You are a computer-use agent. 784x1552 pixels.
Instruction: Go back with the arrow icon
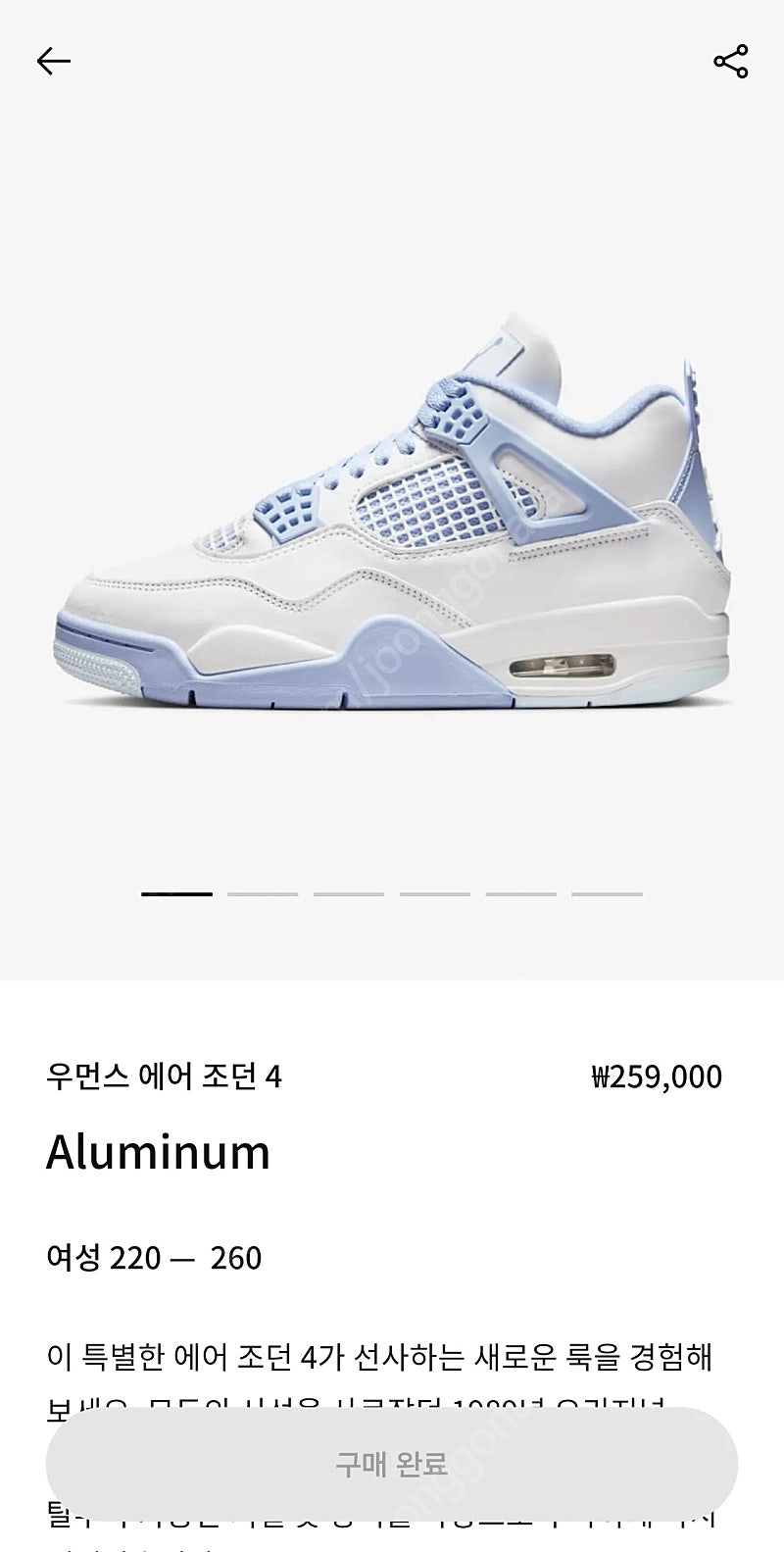[x=54, y=62]
